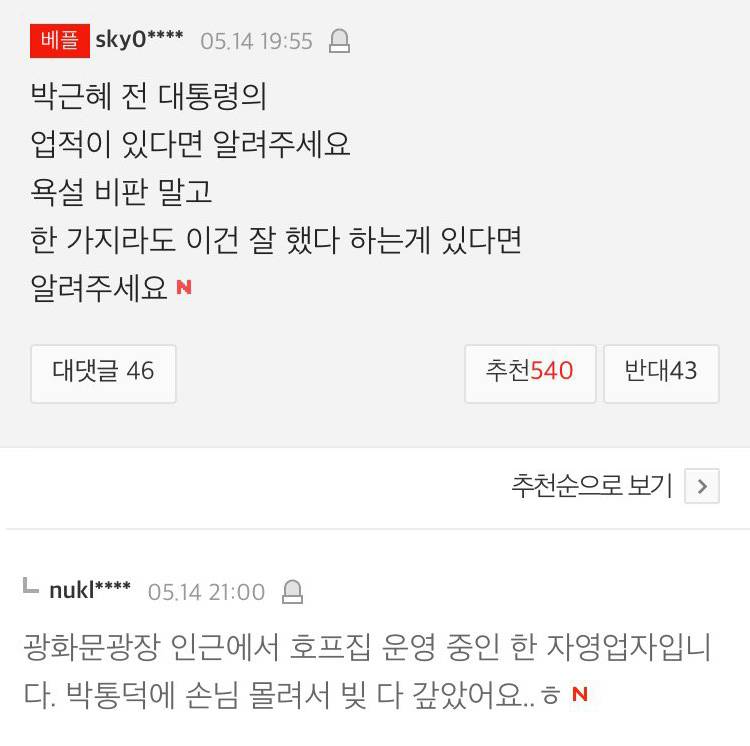Open the 46 replies on sky0's comment

pos(103,373)
